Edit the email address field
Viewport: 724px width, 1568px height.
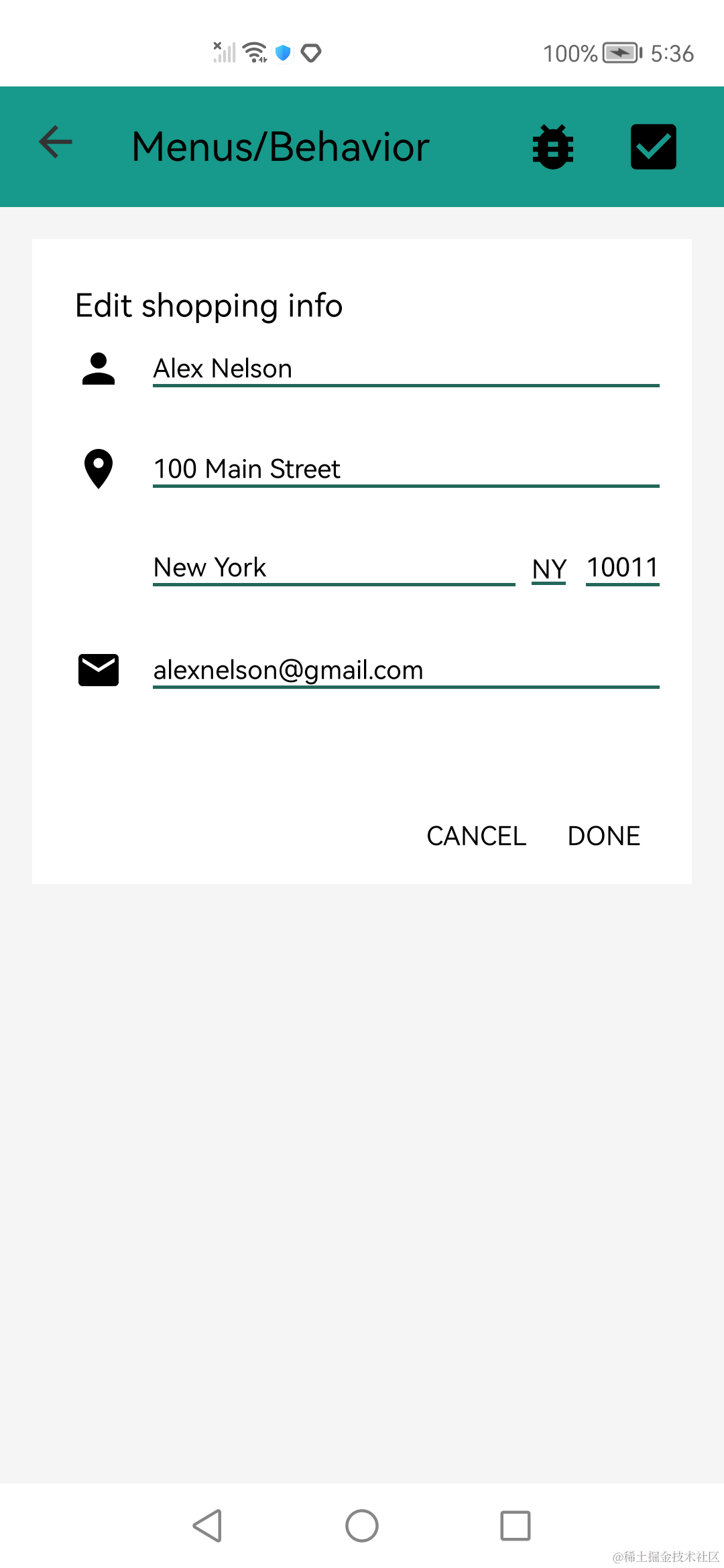[x=406, y=670]
